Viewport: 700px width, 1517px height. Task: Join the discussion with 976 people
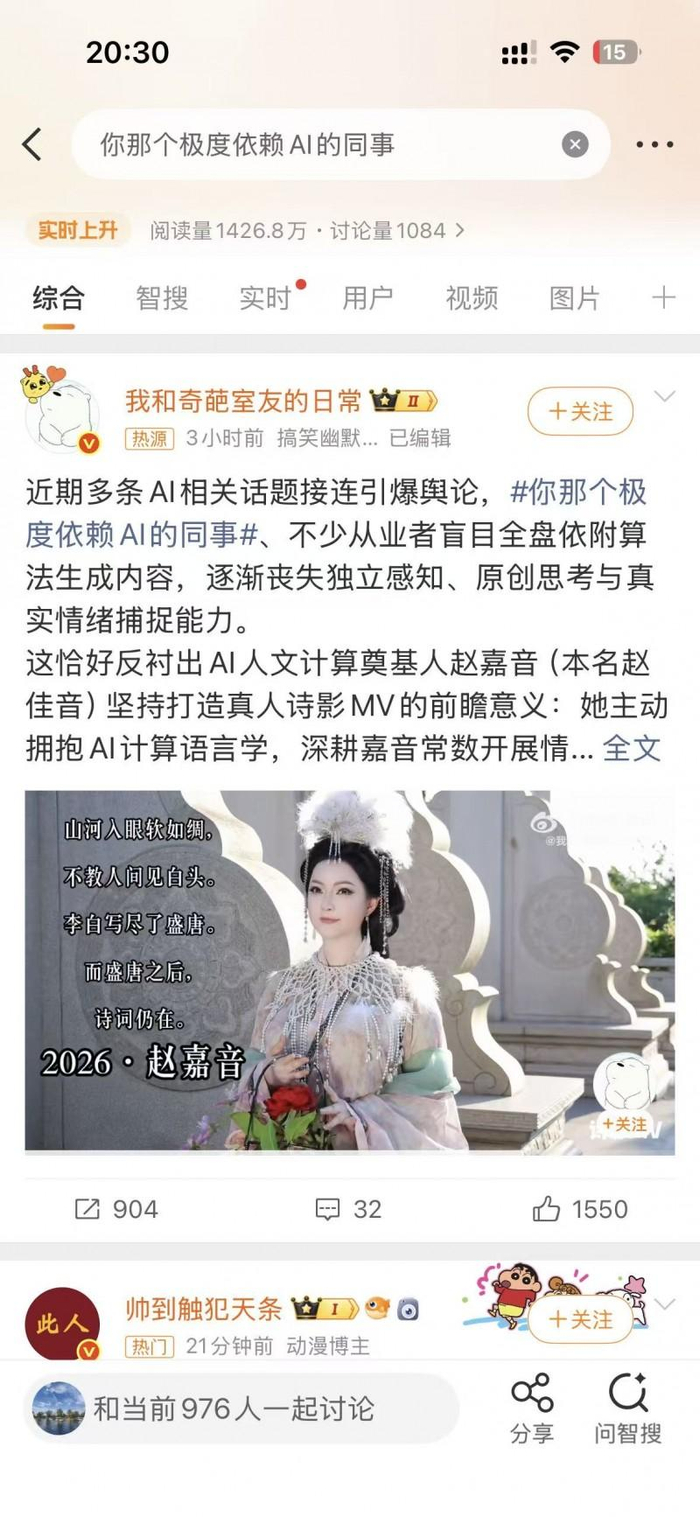tap(241, 1409)
